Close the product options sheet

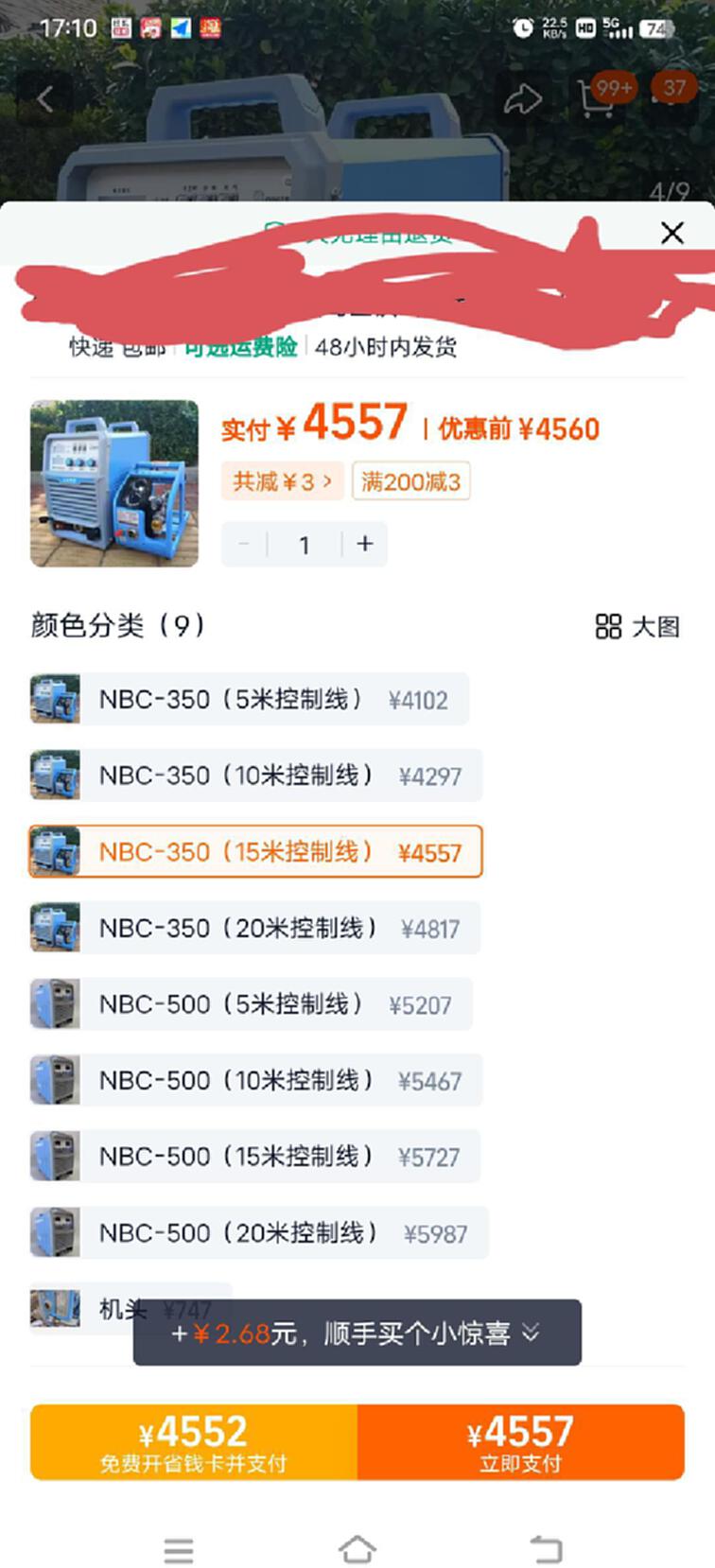click(671, 233)
